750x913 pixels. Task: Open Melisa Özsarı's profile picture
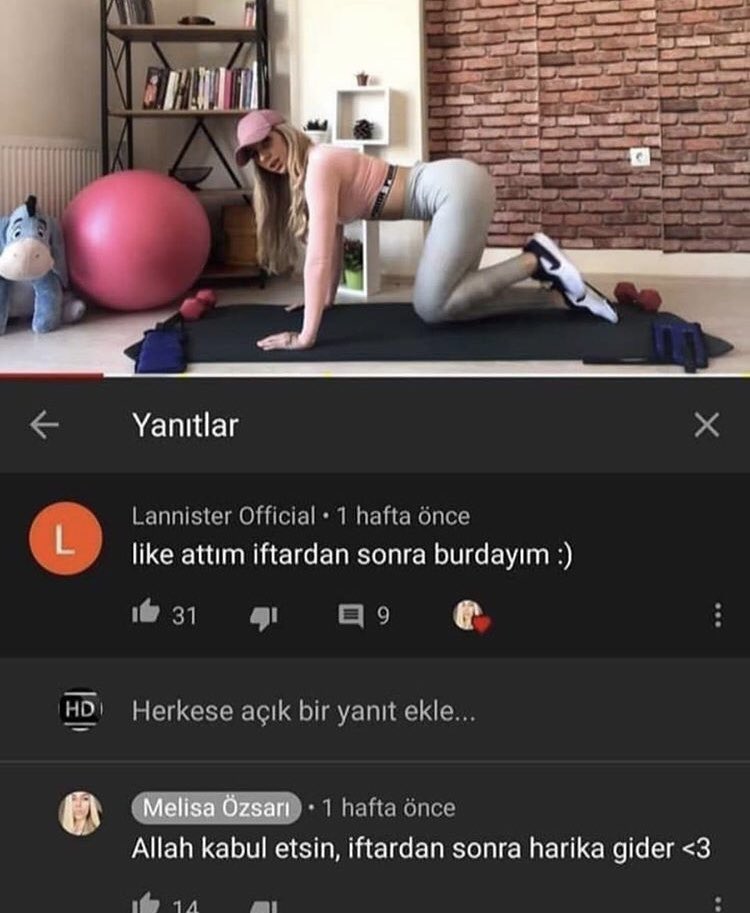(x=80, y=813)
